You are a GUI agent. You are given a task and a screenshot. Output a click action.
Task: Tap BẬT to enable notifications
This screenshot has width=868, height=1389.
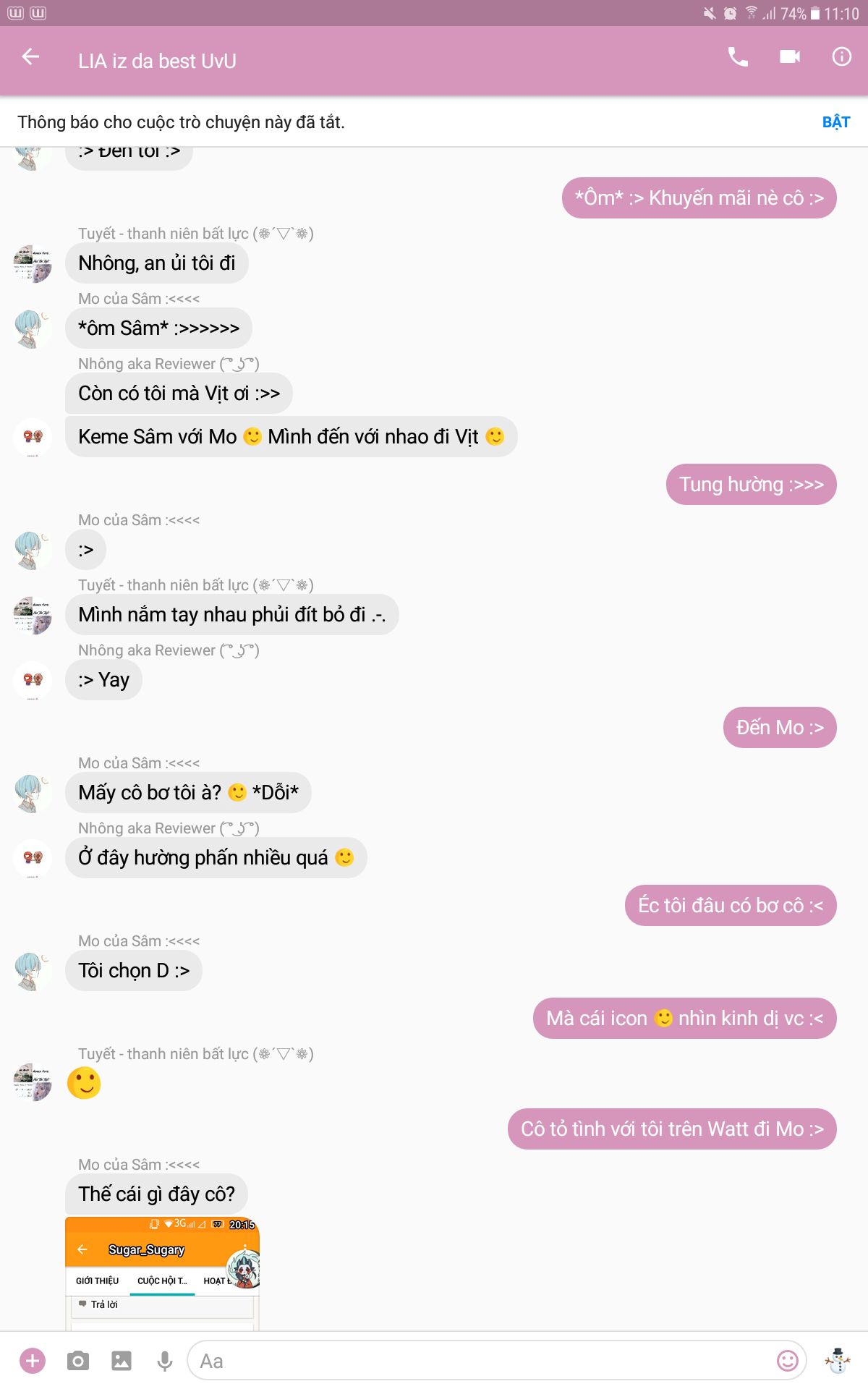click(835, 122)
